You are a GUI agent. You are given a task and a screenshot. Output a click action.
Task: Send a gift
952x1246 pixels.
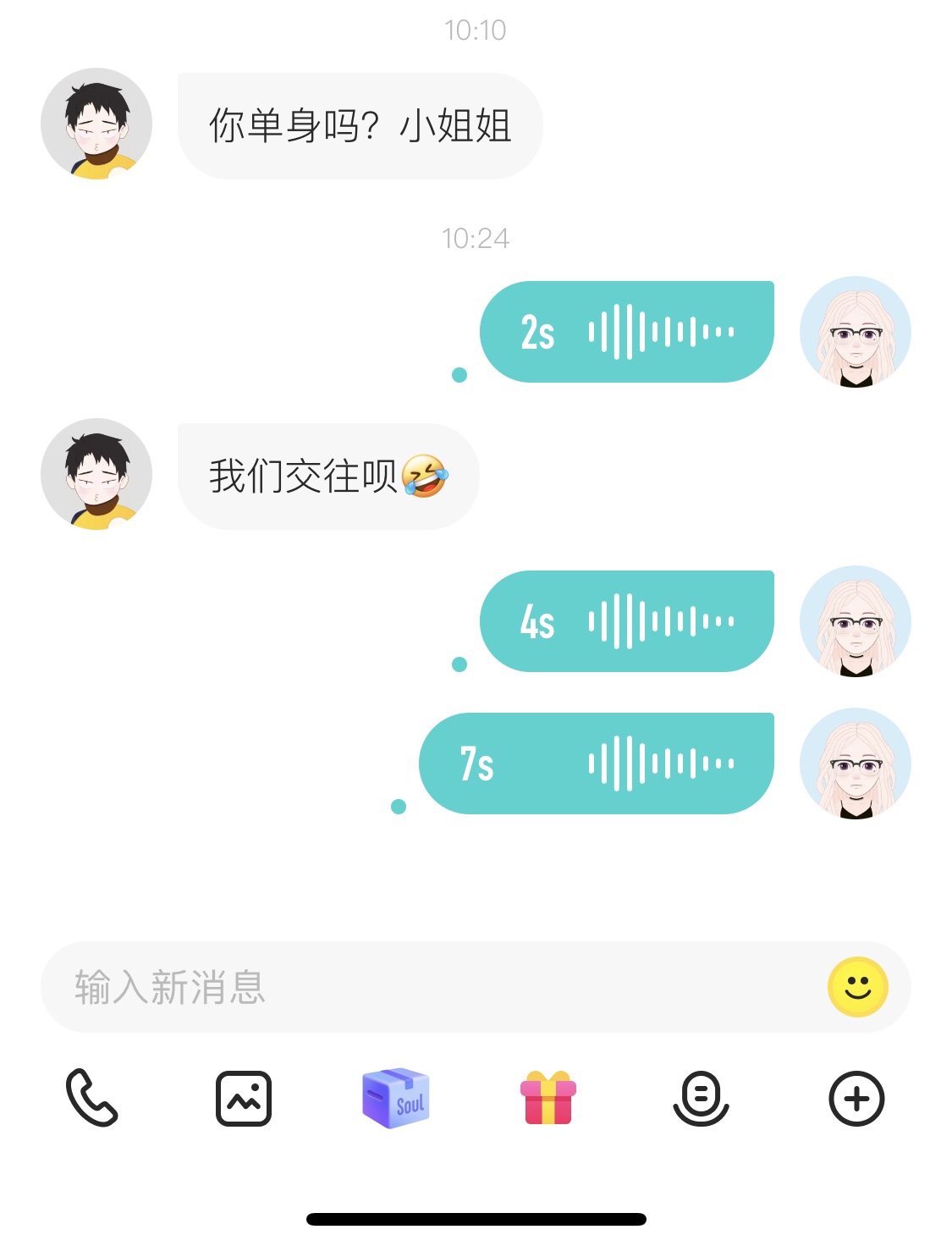pyautogui.click(x=548, y=1098)
